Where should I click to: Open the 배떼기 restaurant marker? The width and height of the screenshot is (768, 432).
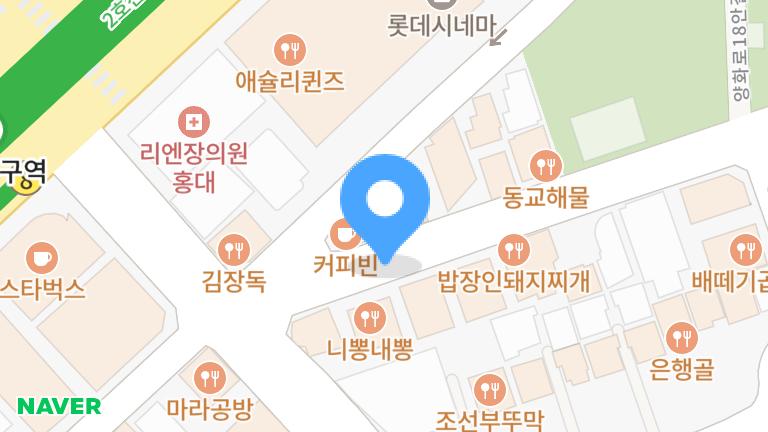[x=745, y=249]
